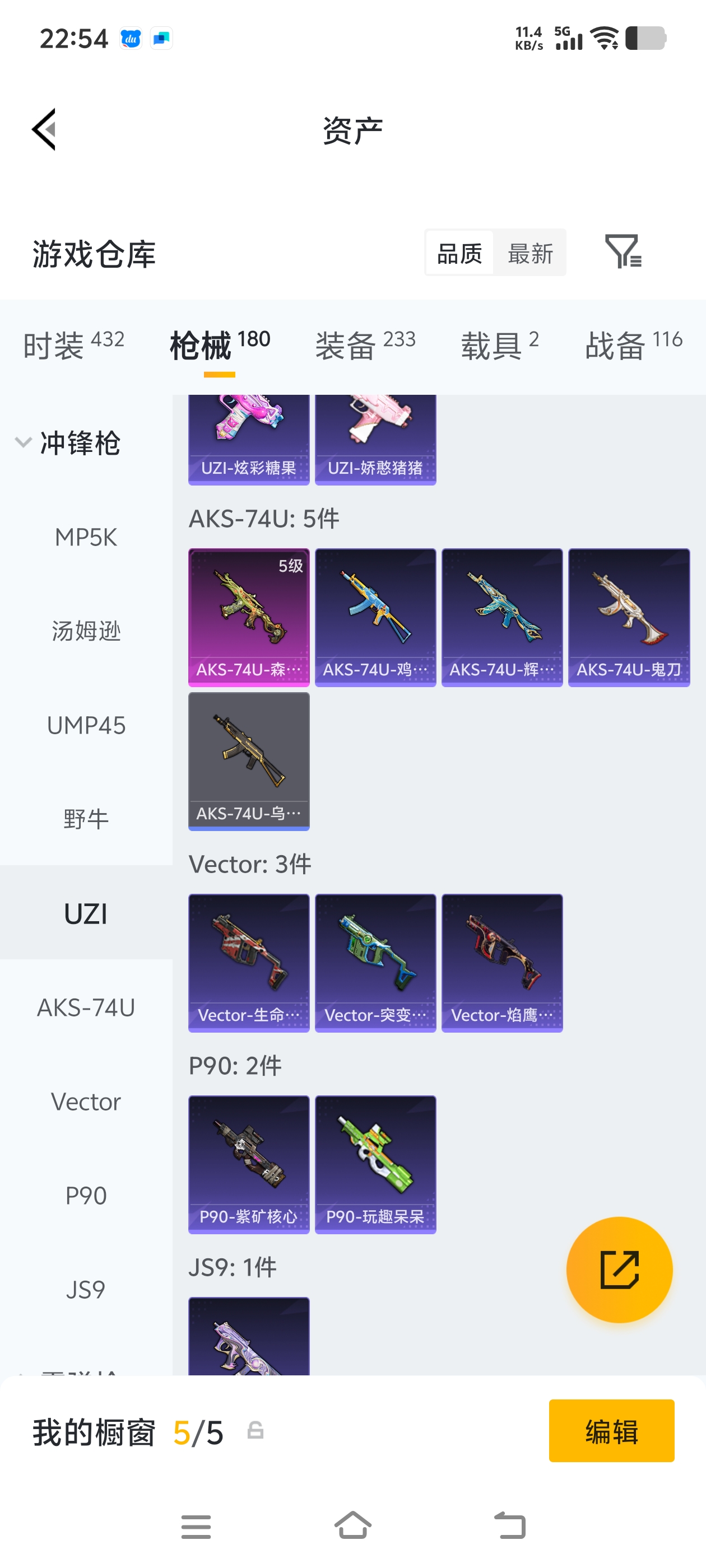
Task: Open the level 5 AKS-74U-森 skin
Action: (x=249, y=617)
